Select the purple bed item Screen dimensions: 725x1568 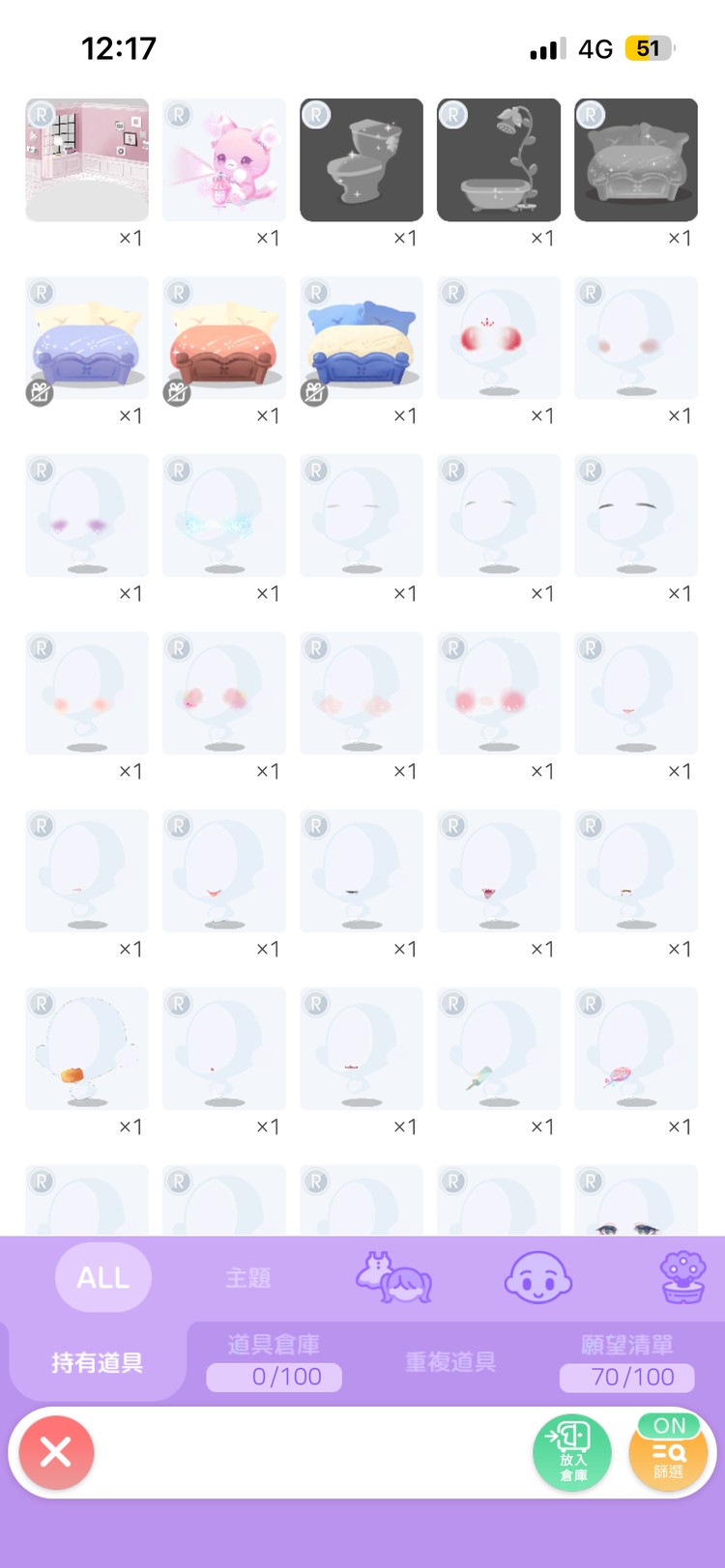pos(87,337)
